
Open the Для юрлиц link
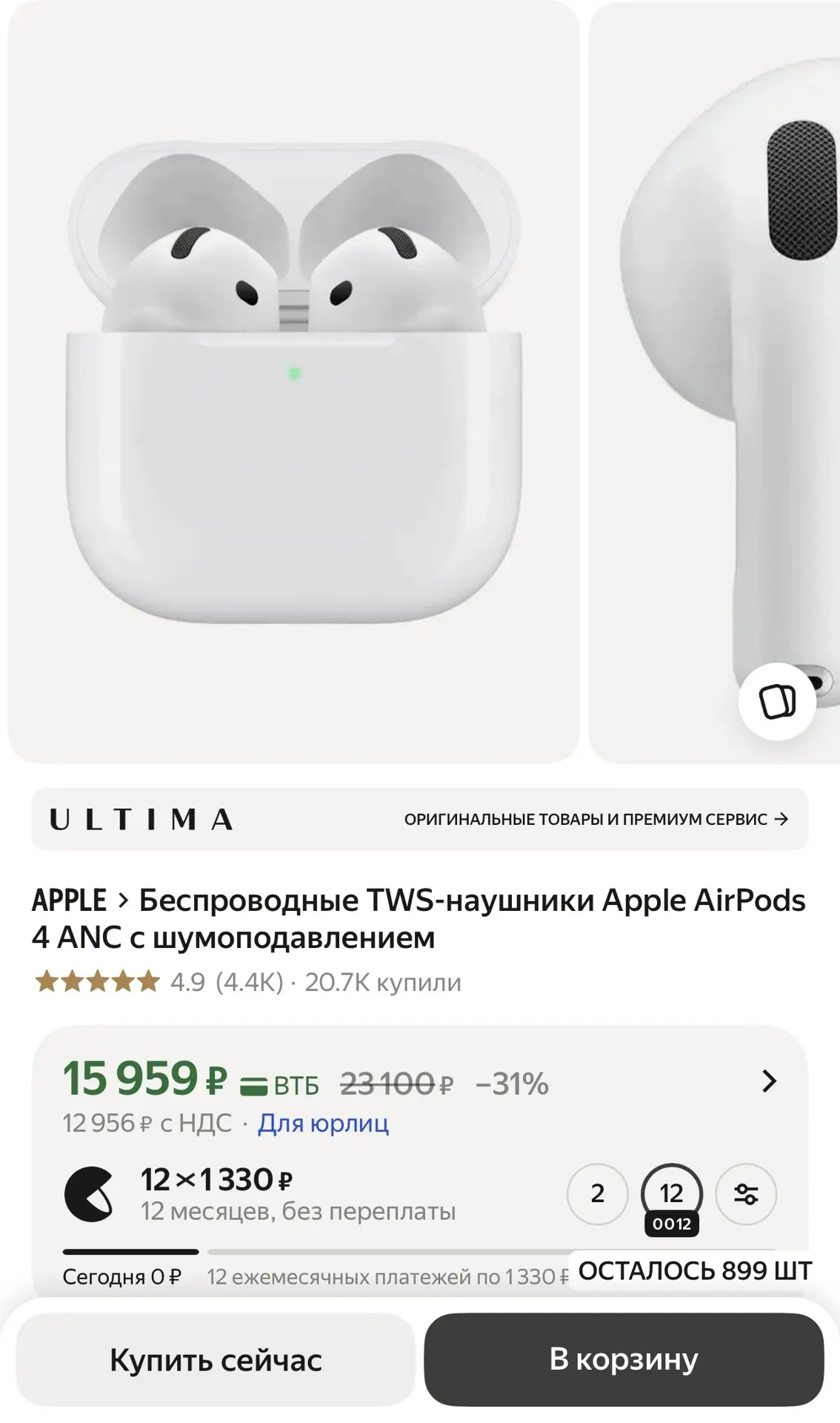[323, 1123]
